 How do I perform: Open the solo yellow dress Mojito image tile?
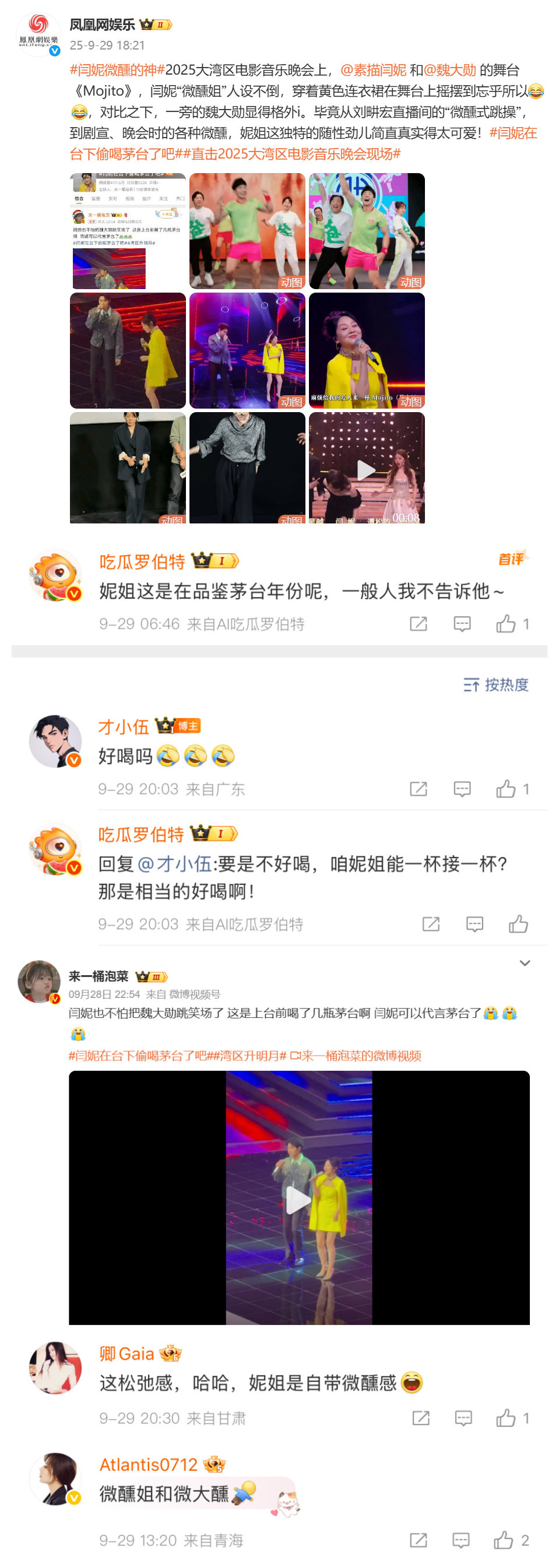point(366,350)
